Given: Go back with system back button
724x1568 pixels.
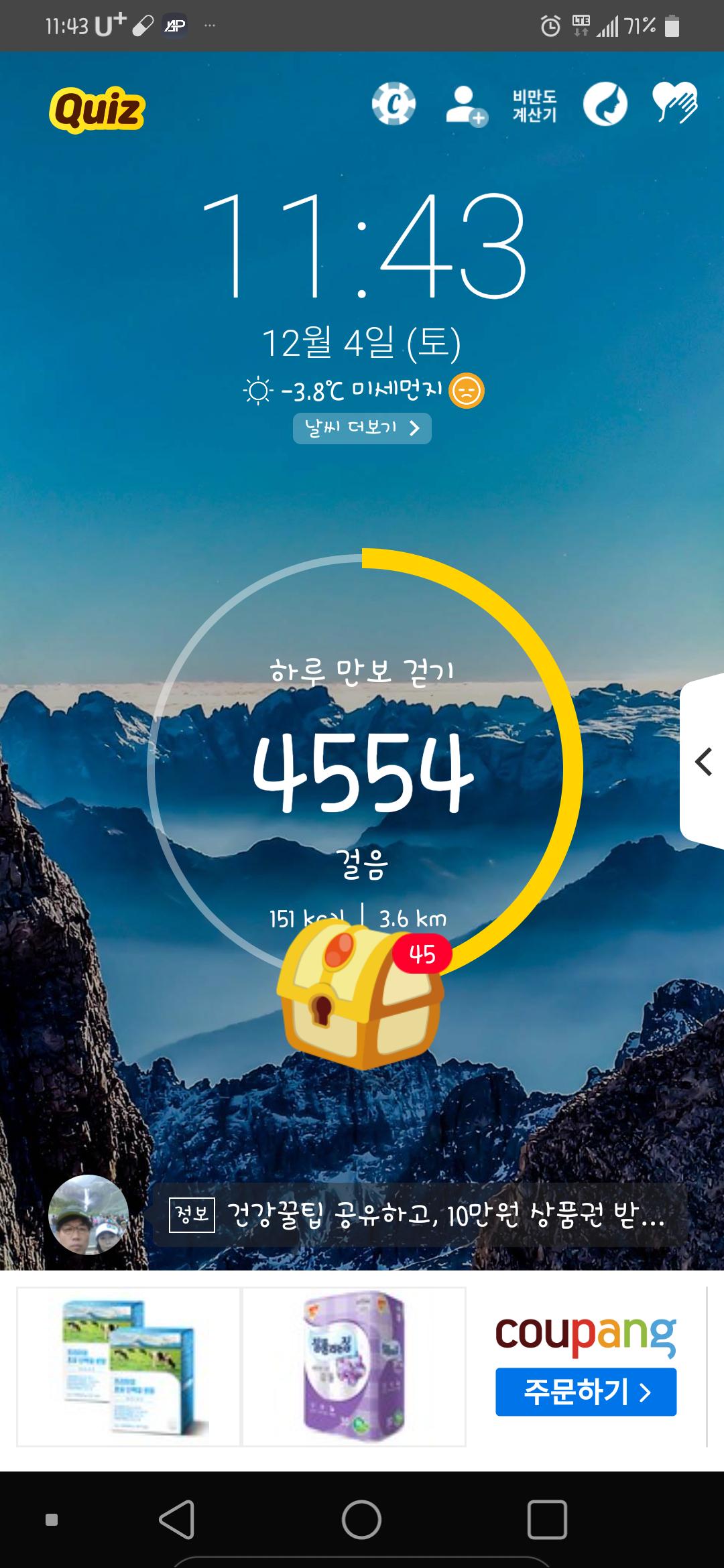Looking at the screenshot, I should [177, 1519].
